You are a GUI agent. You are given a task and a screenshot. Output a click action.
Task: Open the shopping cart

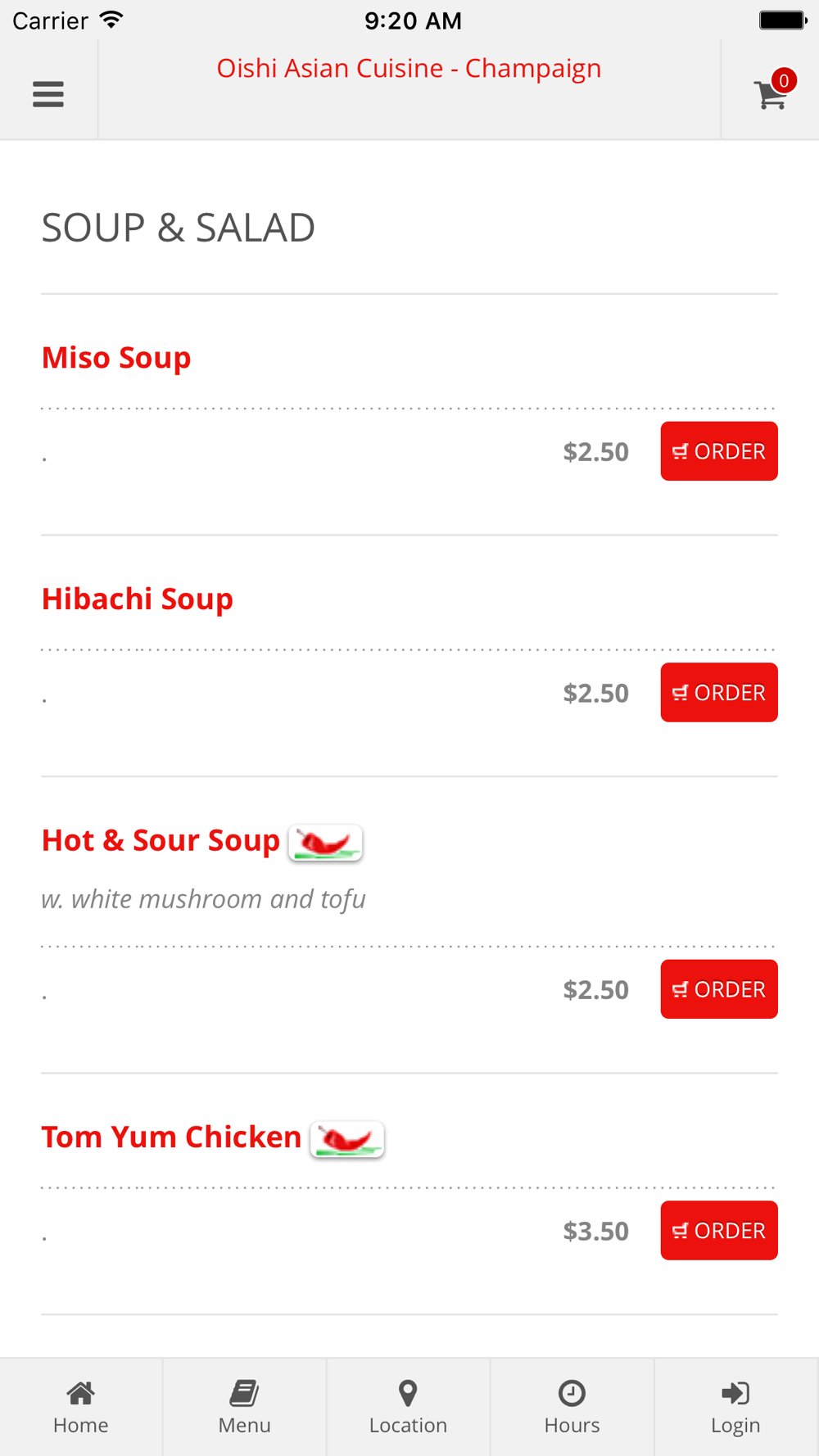(x=771, y=91)
